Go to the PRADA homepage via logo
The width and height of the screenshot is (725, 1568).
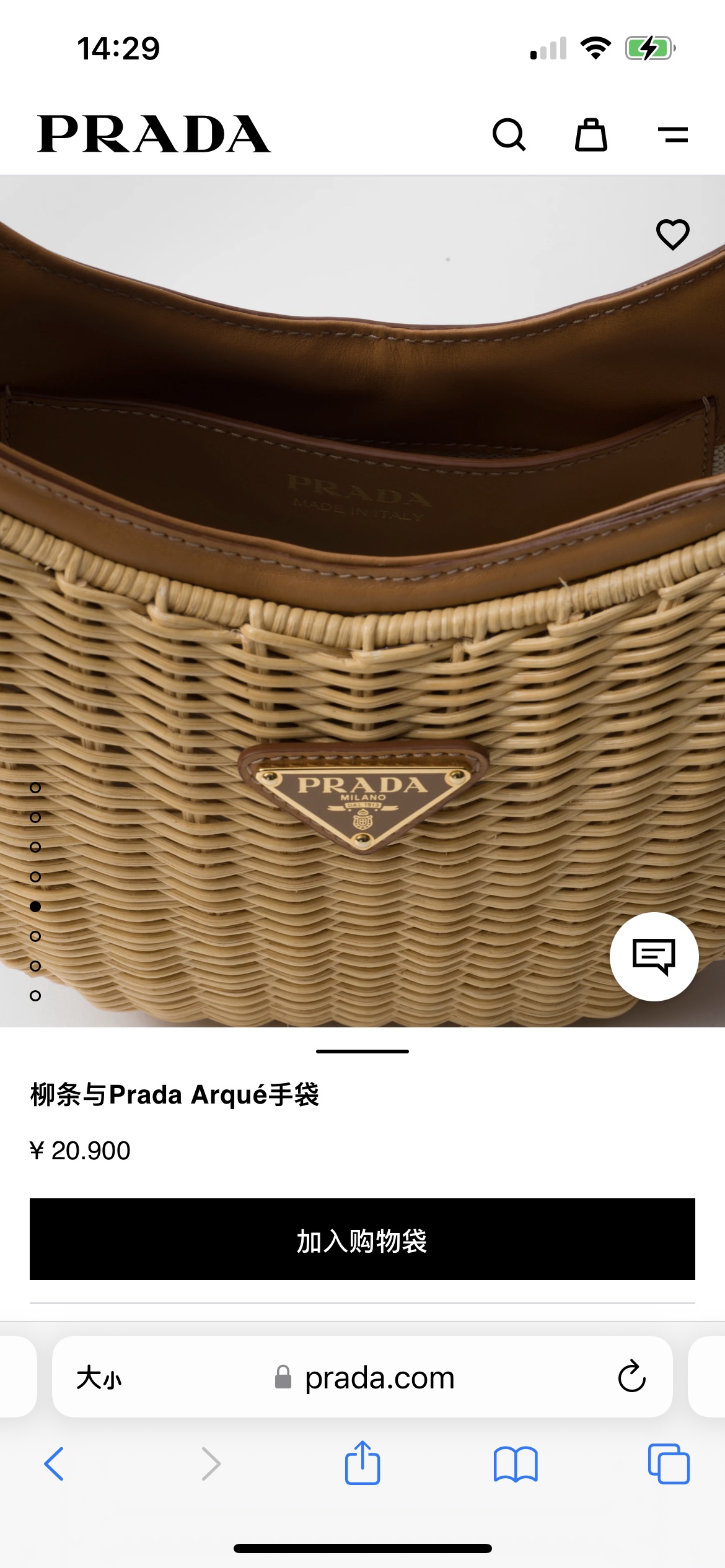(x=154, y=134)
